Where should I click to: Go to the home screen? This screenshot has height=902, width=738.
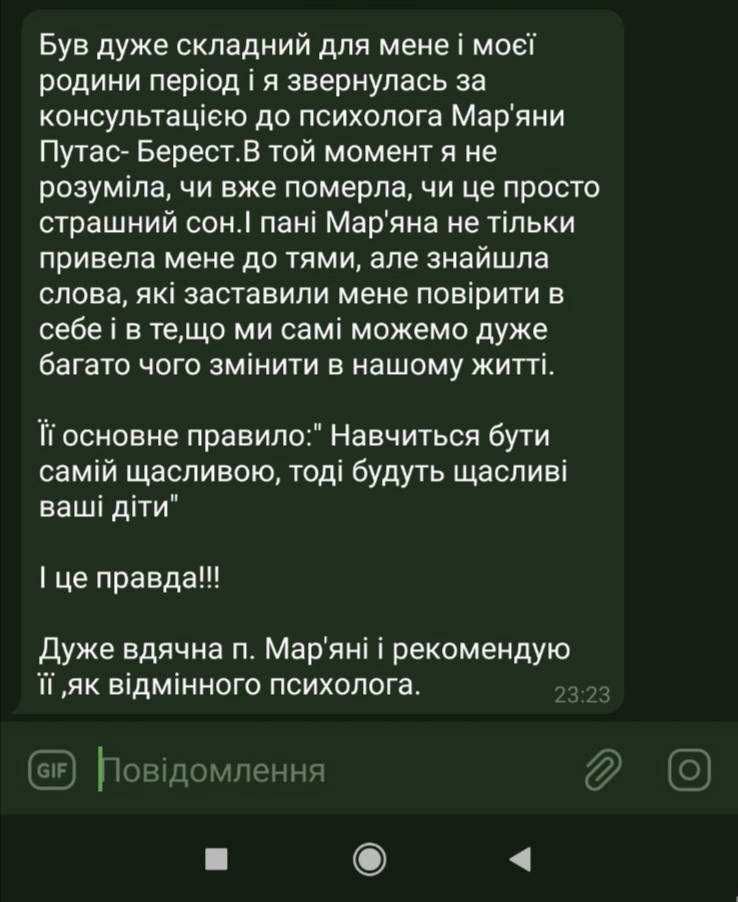(369, 857)
